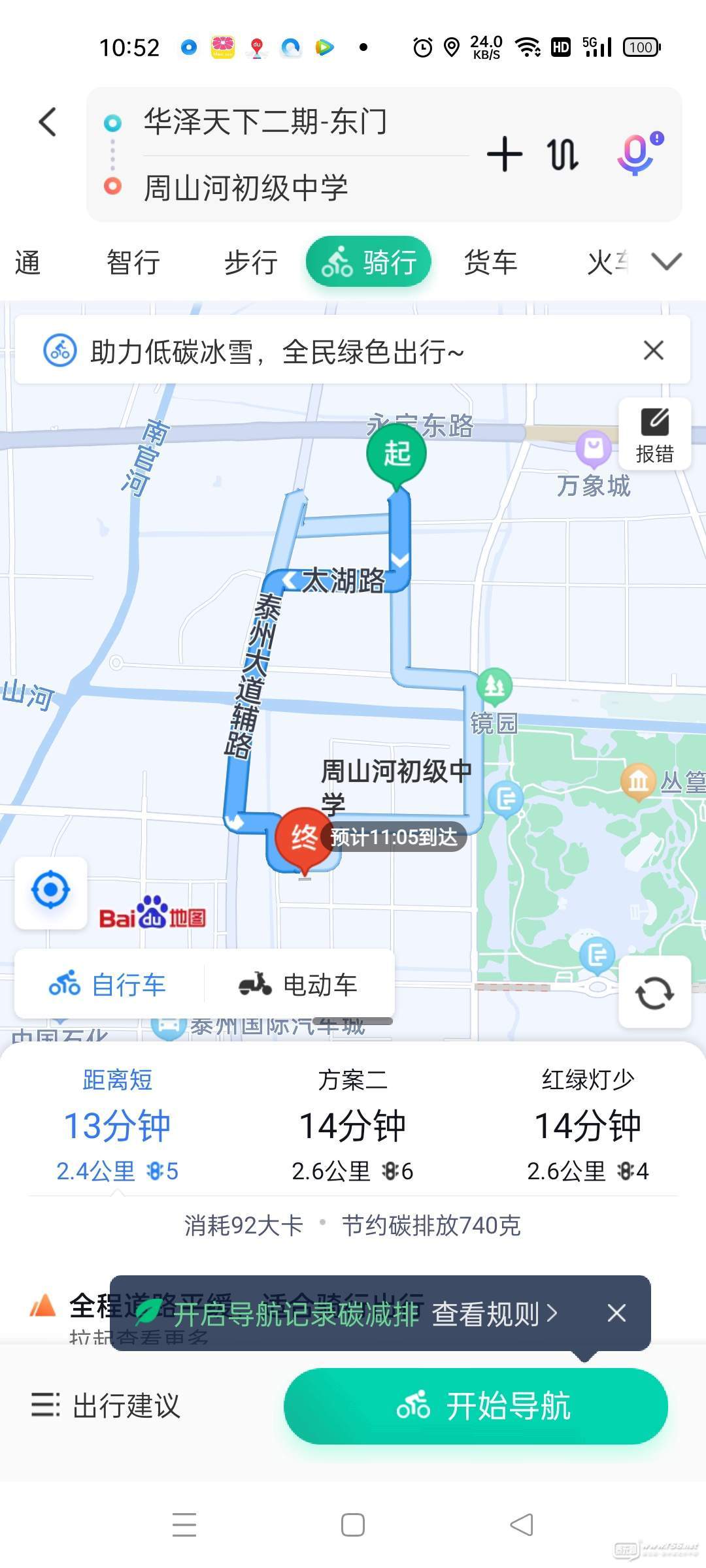Refresh the route

tap(654, 992)
